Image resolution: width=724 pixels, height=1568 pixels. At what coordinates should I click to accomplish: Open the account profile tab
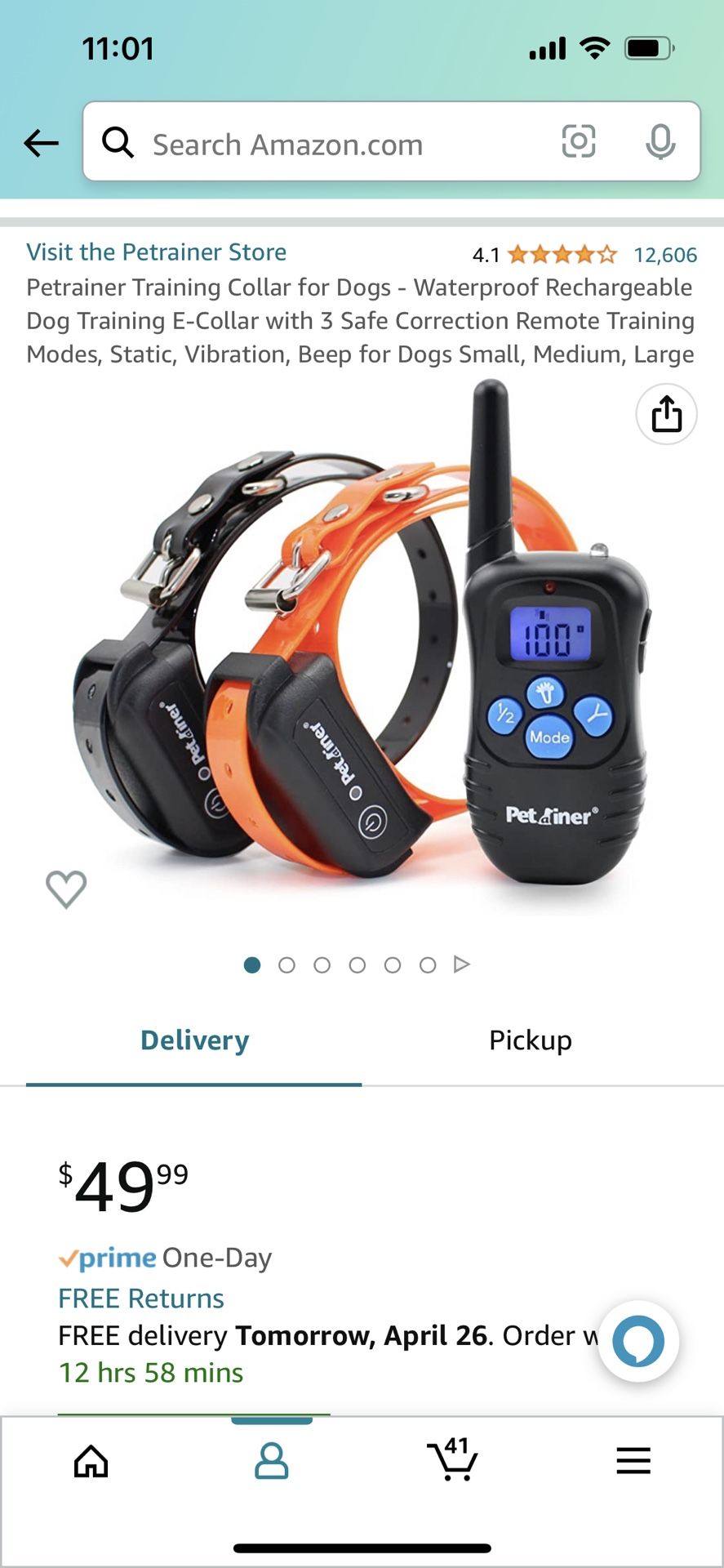[x=271, y=1462]
